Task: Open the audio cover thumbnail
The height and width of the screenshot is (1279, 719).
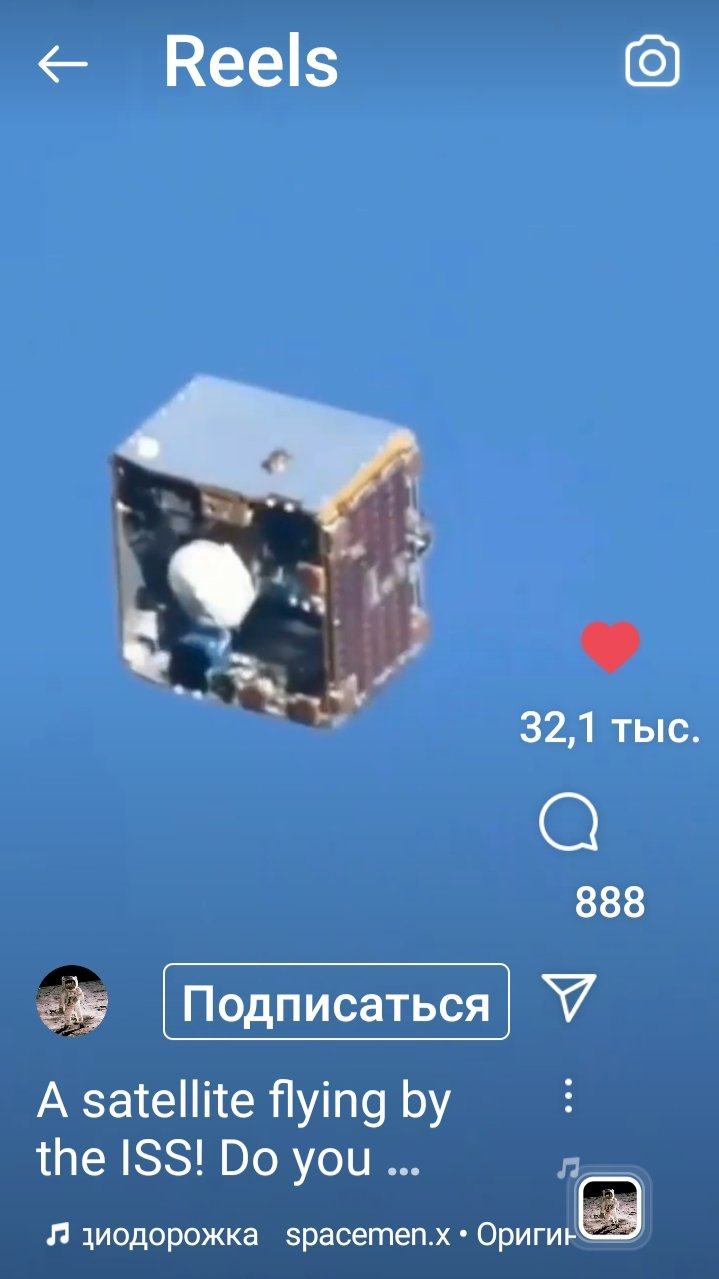Action: (x=611, y=1205)
